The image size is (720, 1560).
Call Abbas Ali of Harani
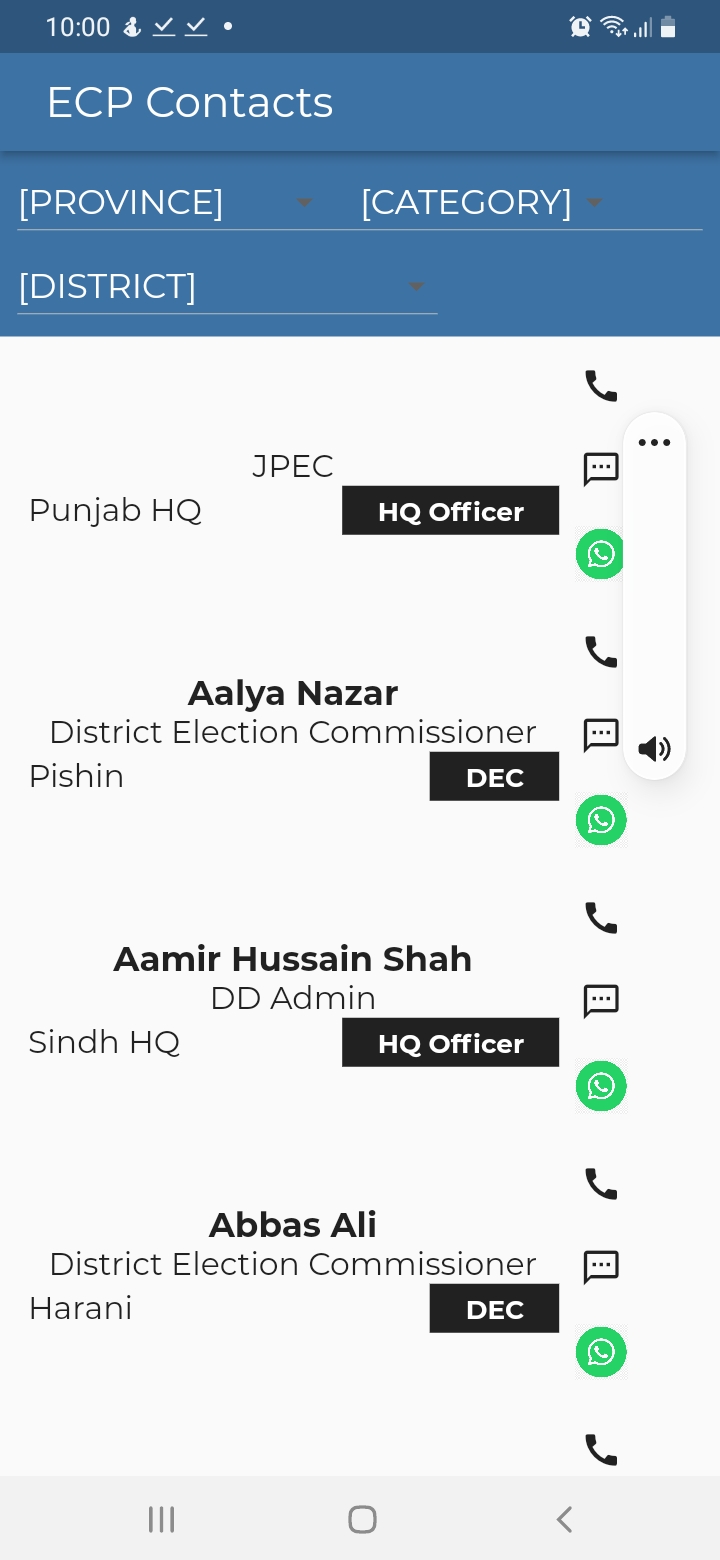(x=601, y=1184)
